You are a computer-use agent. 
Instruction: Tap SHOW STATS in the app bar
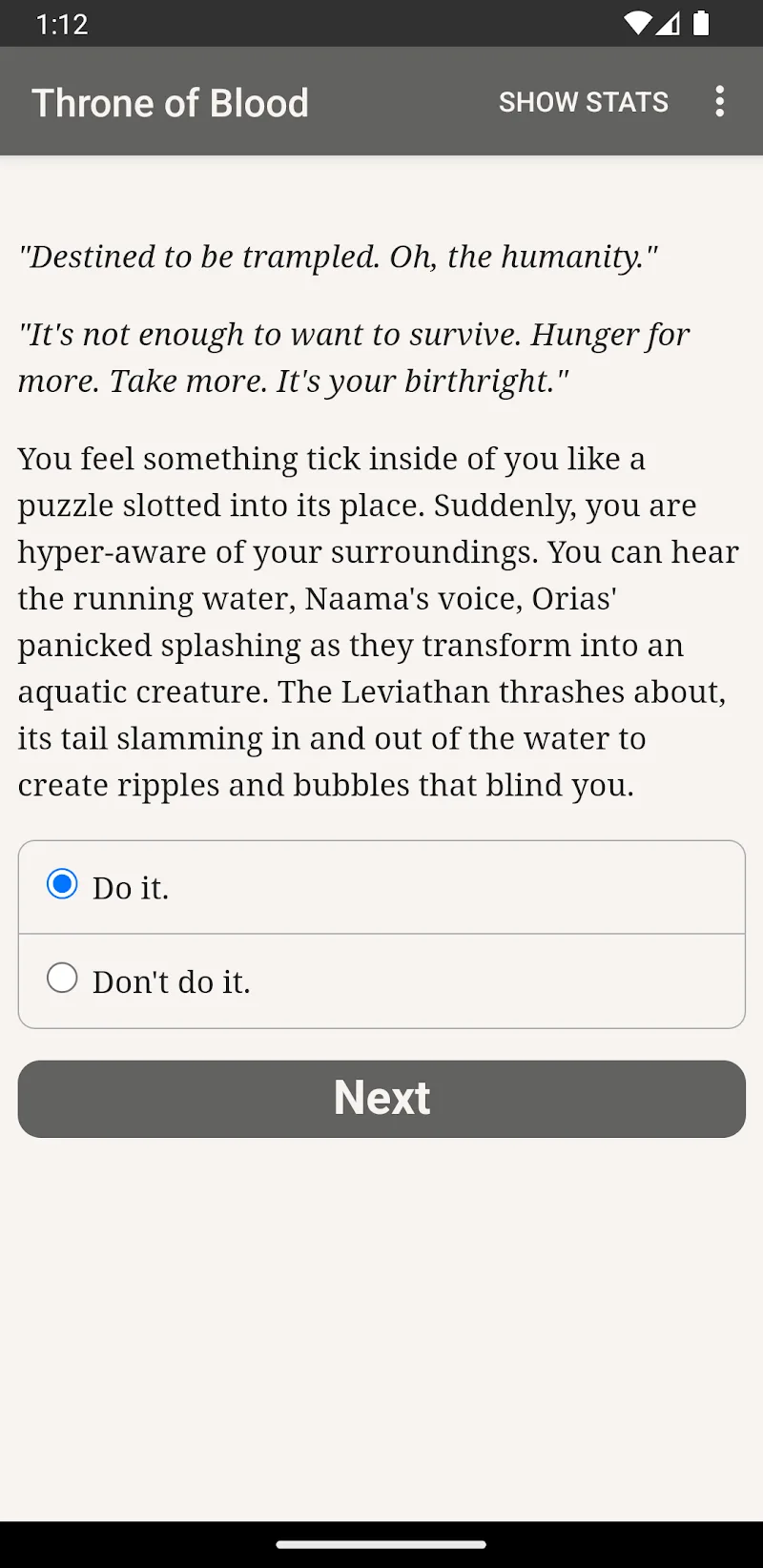point(583,102)
